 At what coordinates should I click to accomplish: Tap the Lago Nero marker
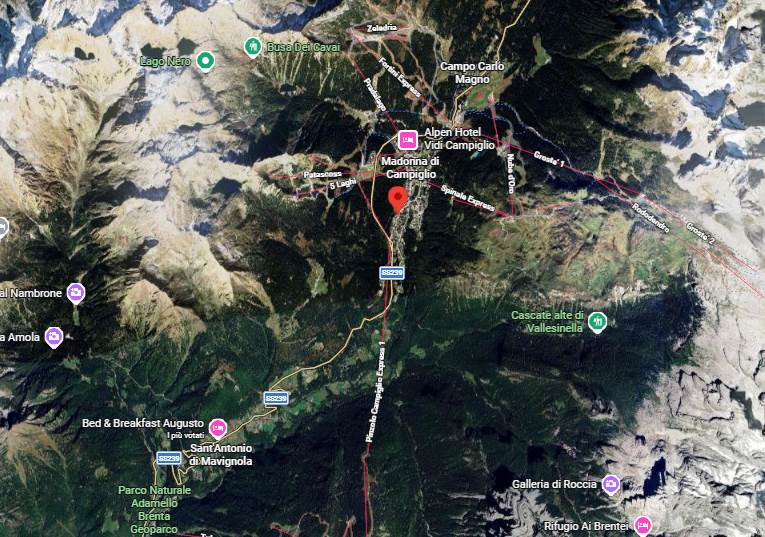[x=206, y=61]
